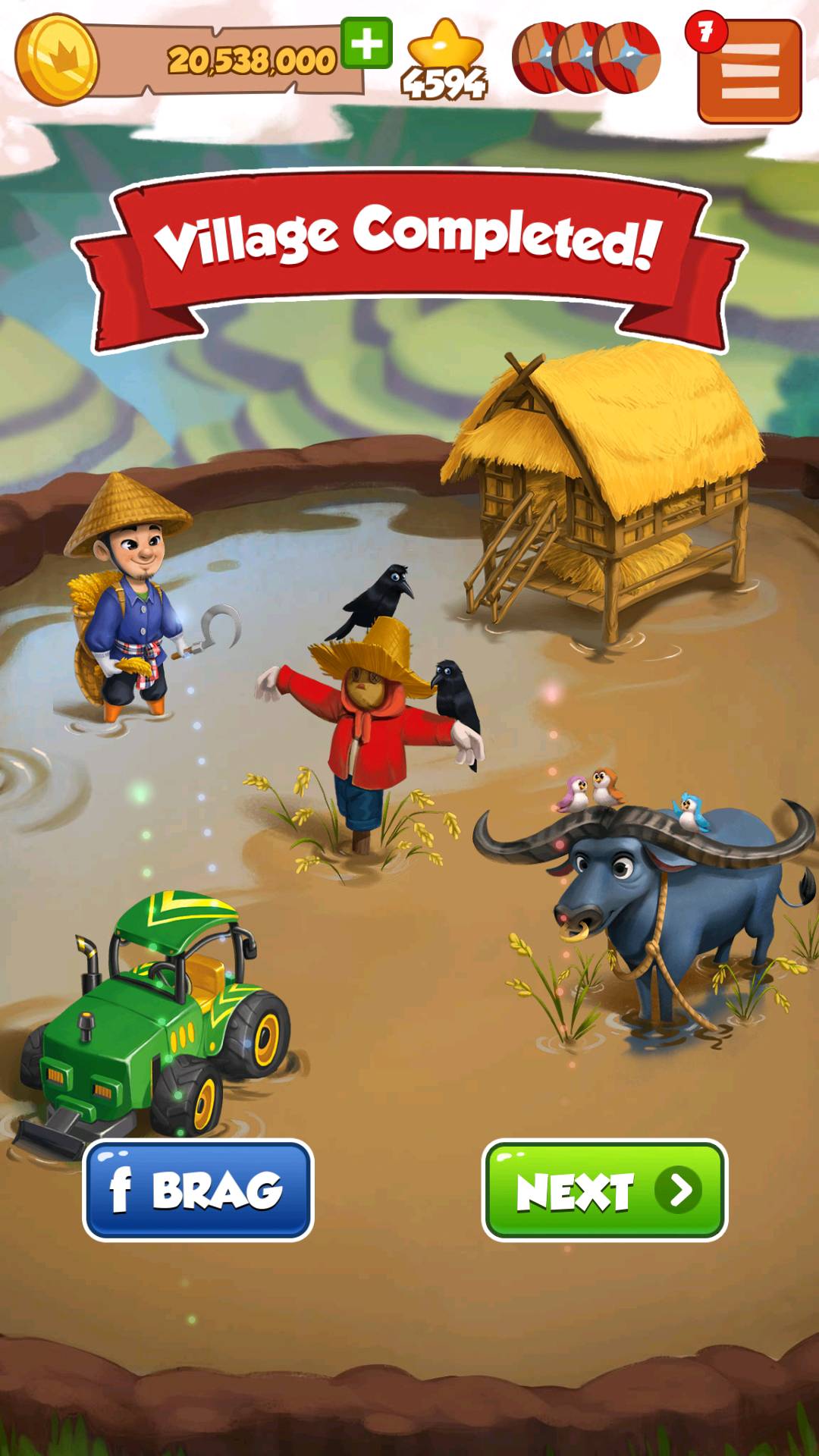Tap the notification badge showing 7
Viewport: 819px width, 1456px height.
(706, 30)
